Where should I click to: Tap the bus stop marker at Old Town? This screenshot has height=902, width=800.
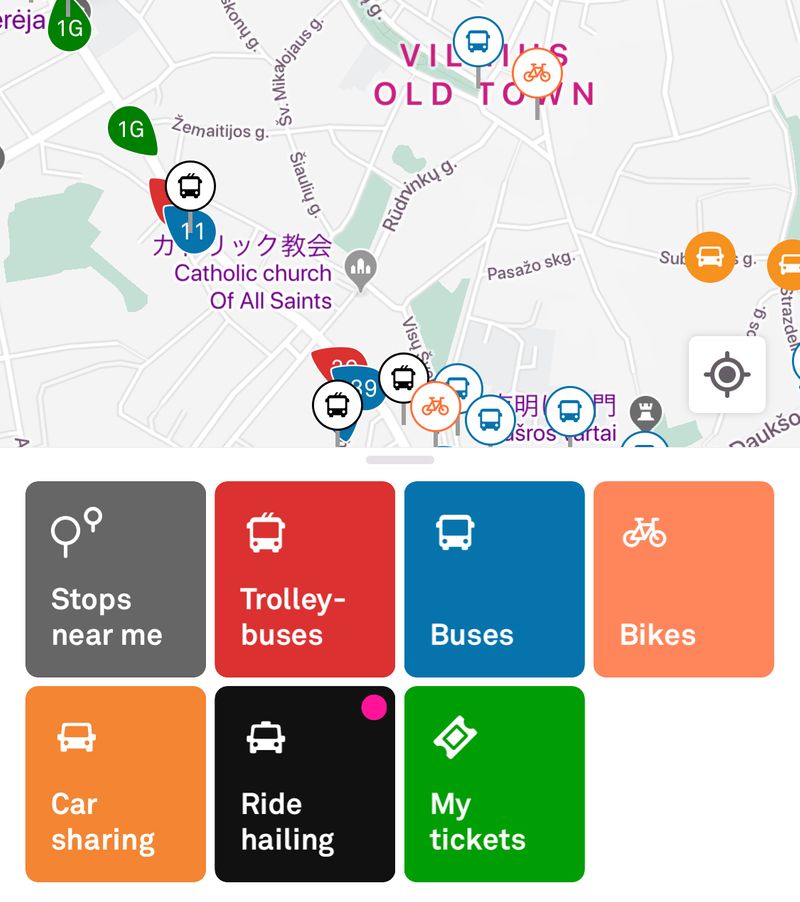478,42
